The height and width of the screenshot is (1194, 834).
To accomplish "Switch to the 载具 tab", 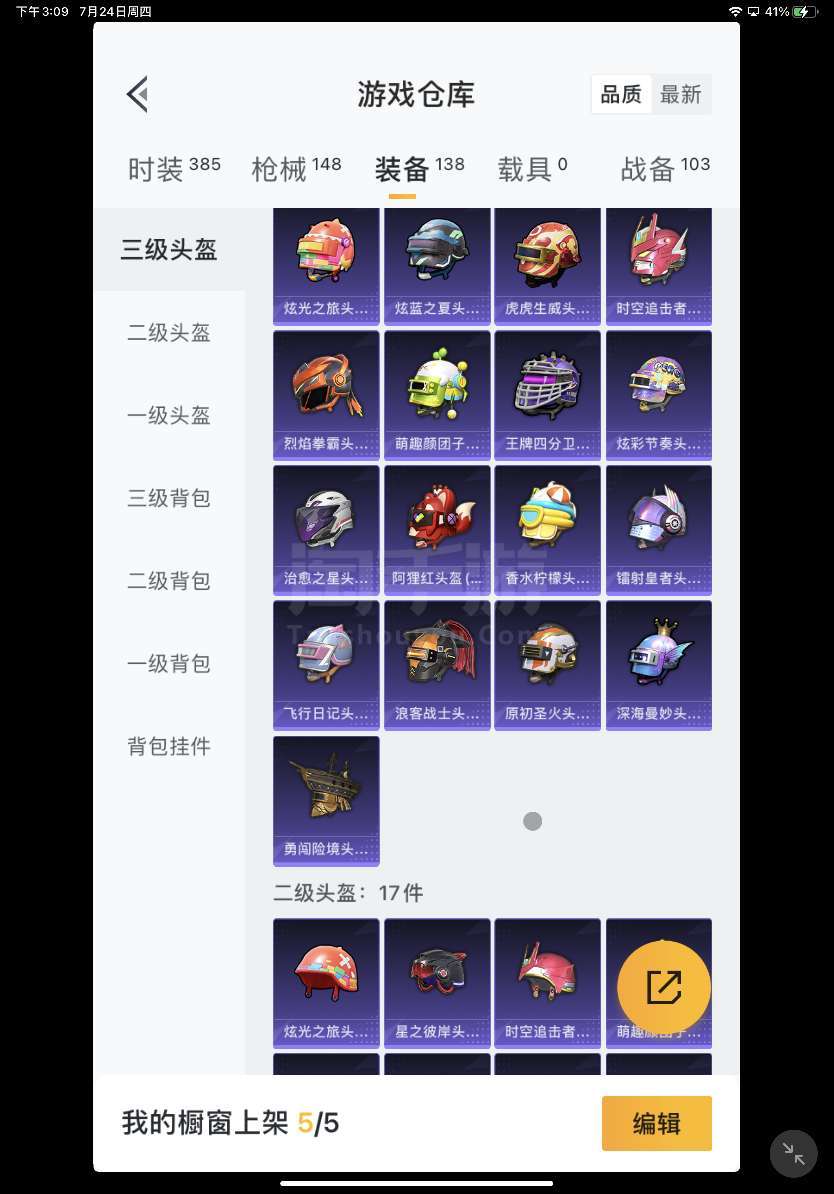I will [x=532, y=168].
